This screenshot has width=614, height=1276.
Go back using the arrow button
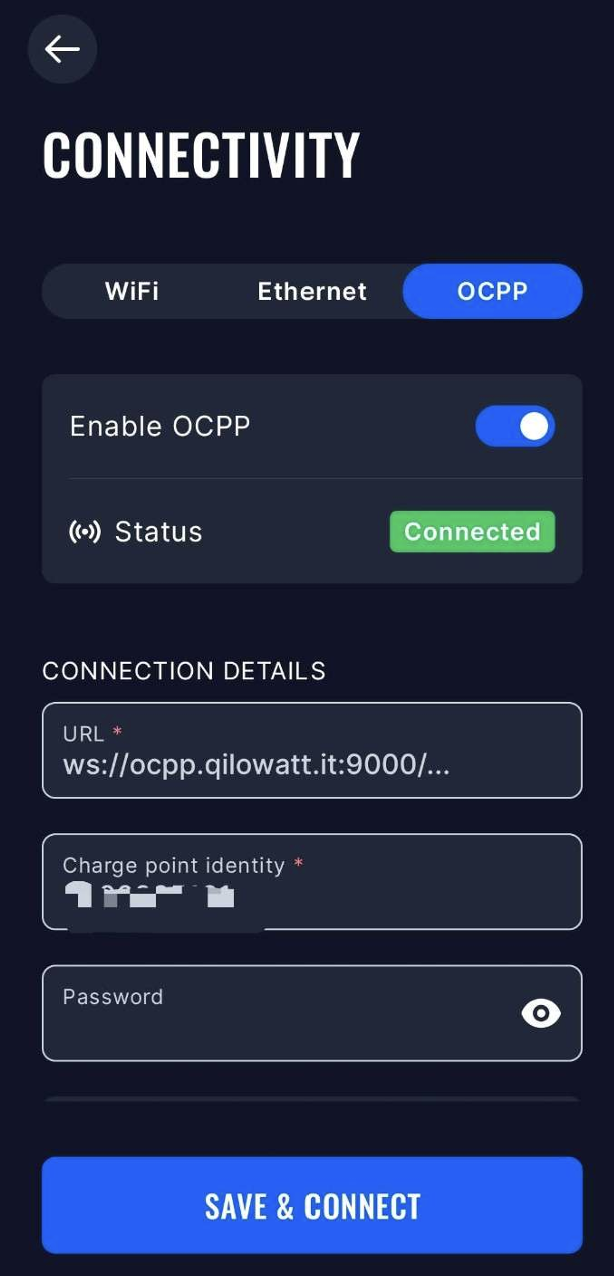tap(62, 48)
